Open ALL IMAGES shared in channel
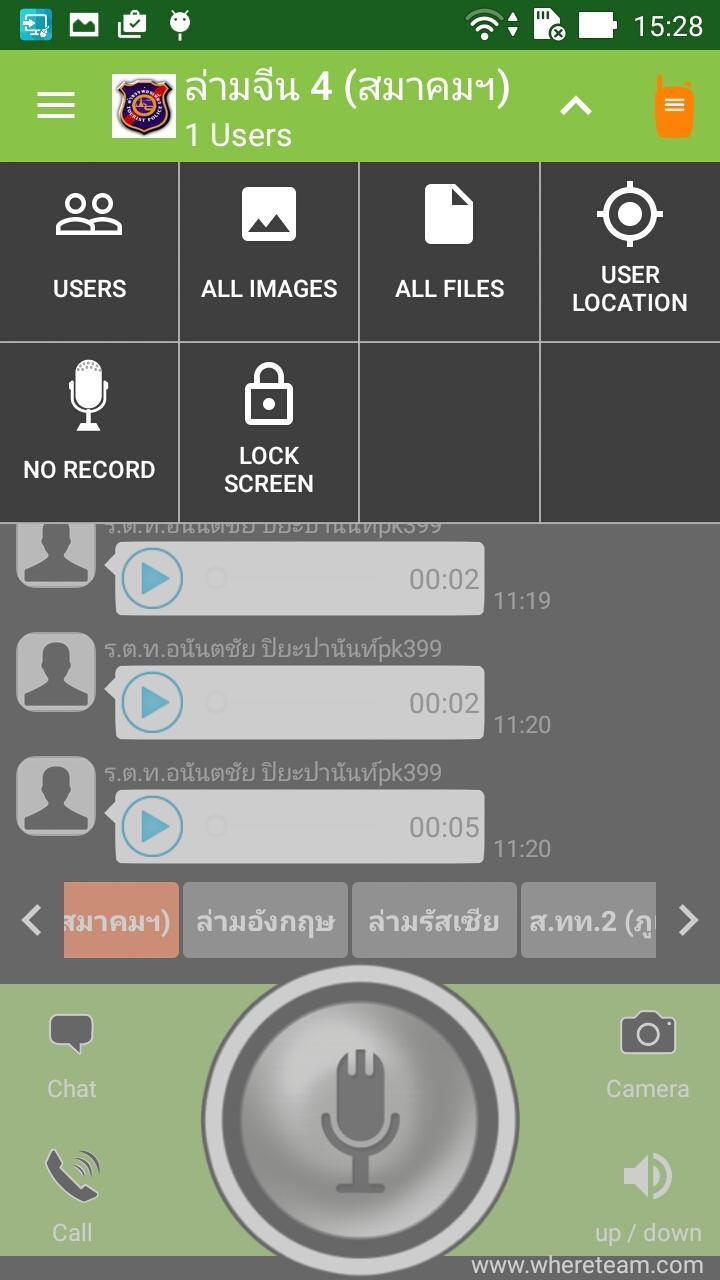Viewport: 720px width, 1280px height. click(x=269, y=240)
